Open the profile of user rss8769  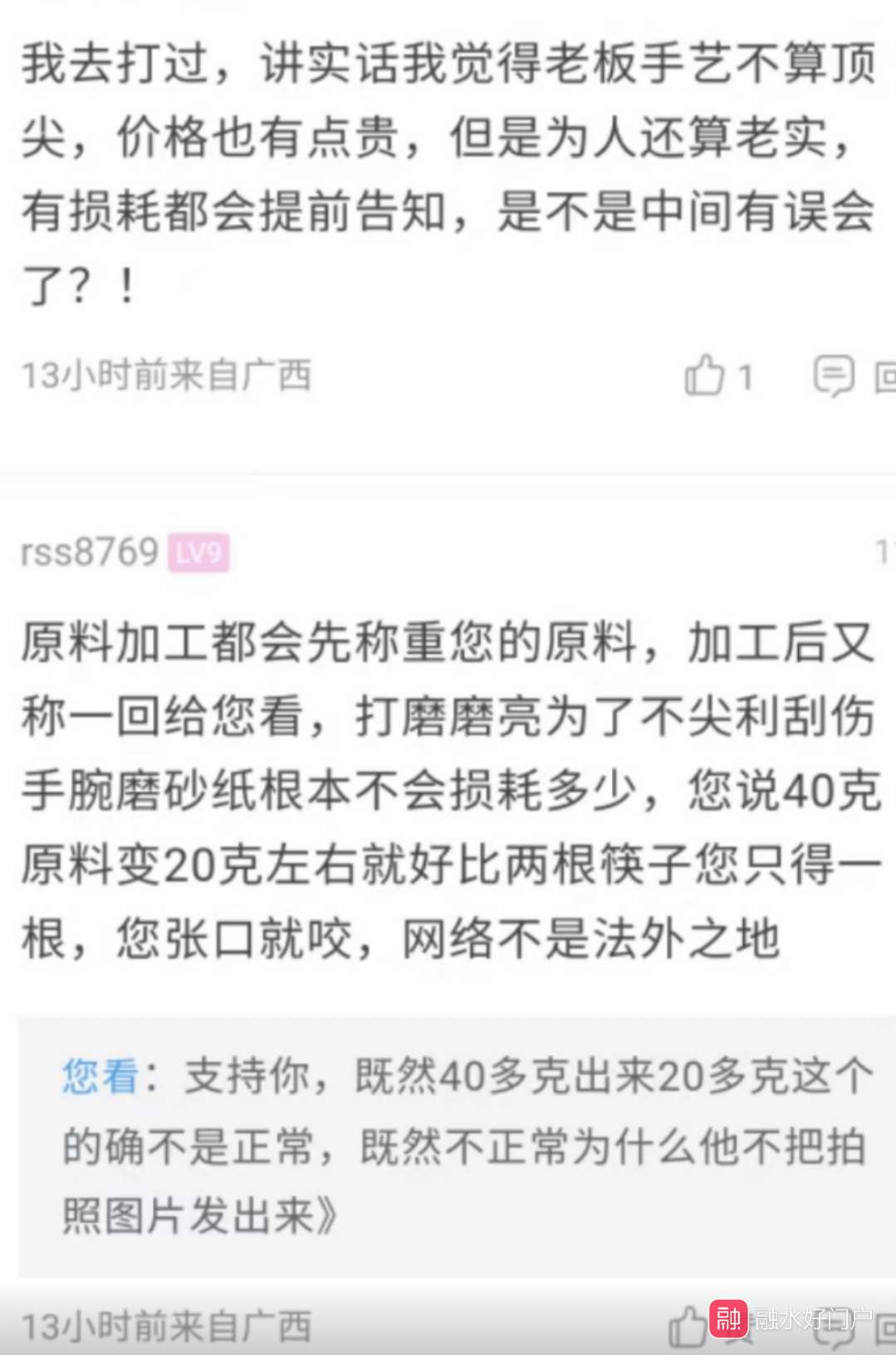(90, 552)
